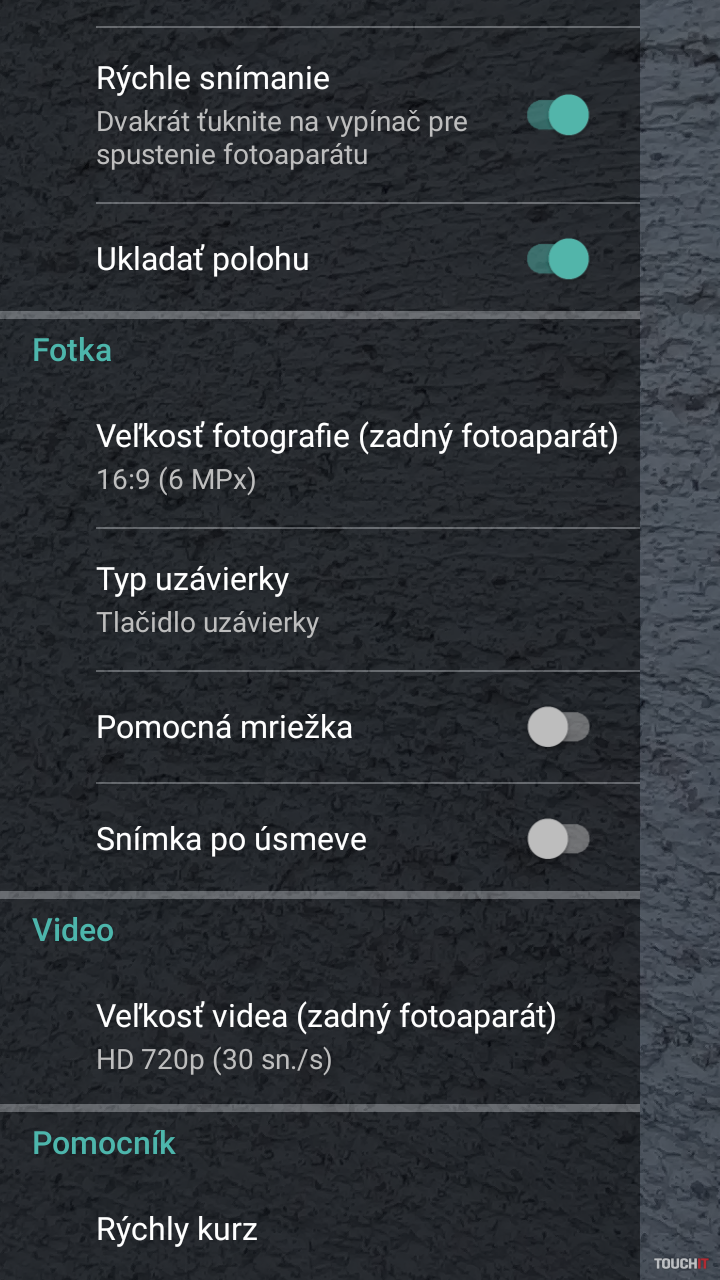
Task: Open Veľkosť fotografie (zadný fotoaparát) setting
Action: click(x=357, y=457)
